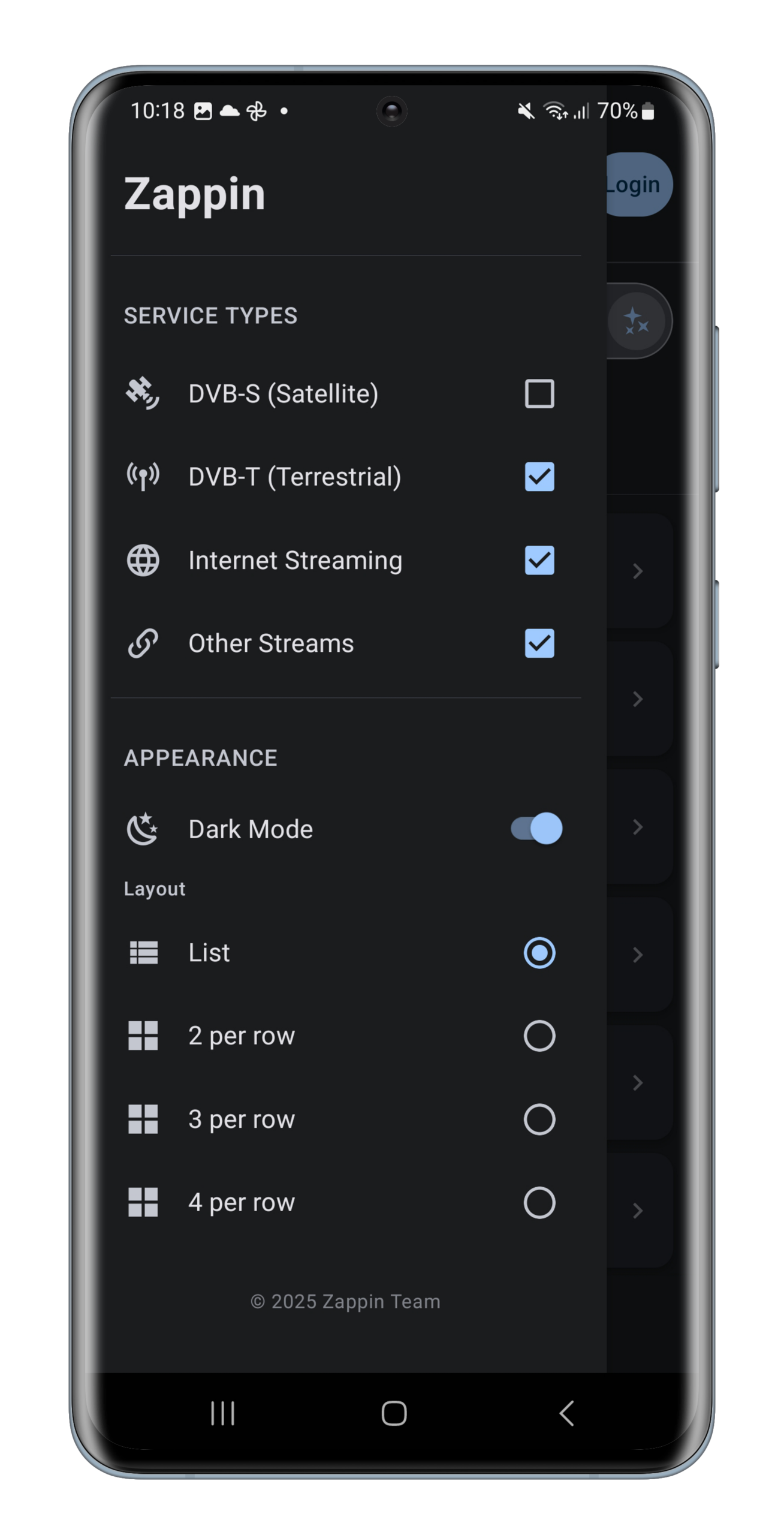Tap the Login button behind the drawer
This screenshot has height=1535, width=784.
pos(638,185)
